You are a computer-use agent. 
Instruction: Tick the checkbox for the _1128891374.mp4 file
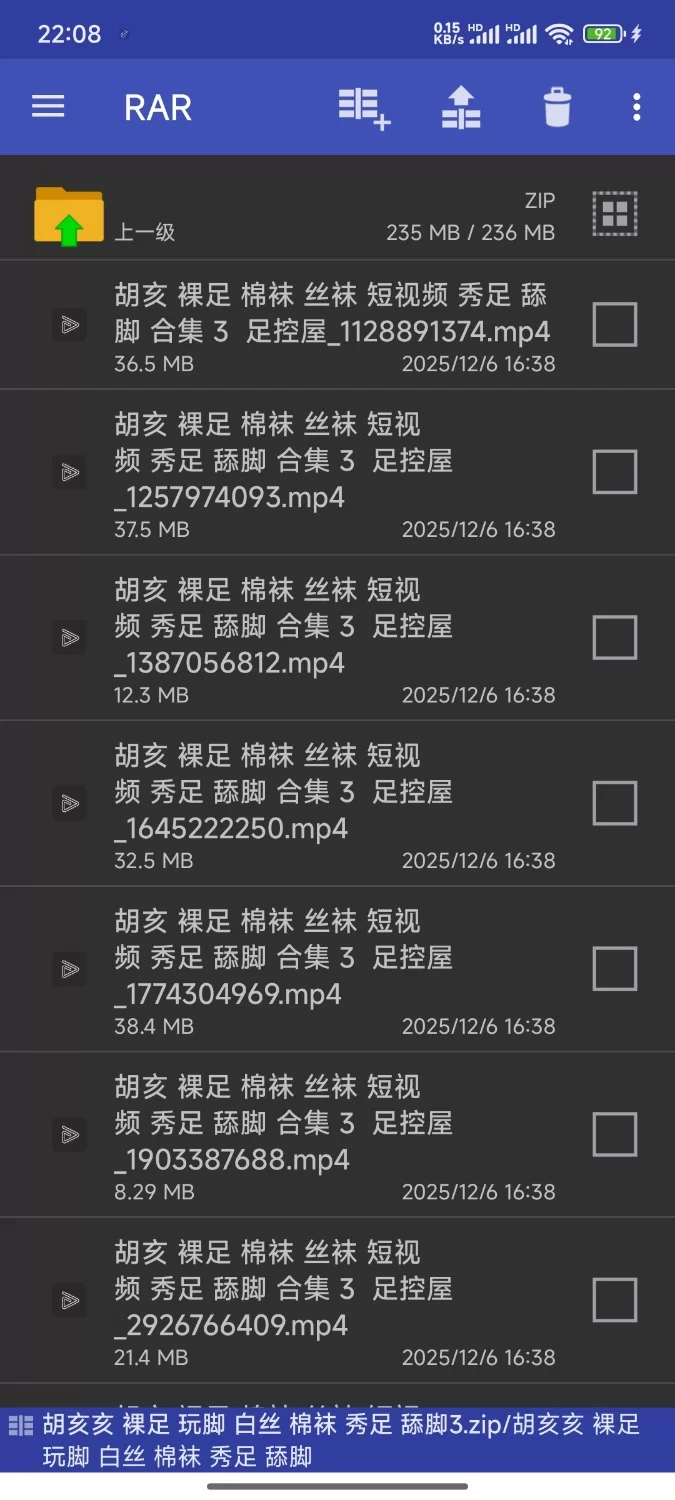pos(614,325)
